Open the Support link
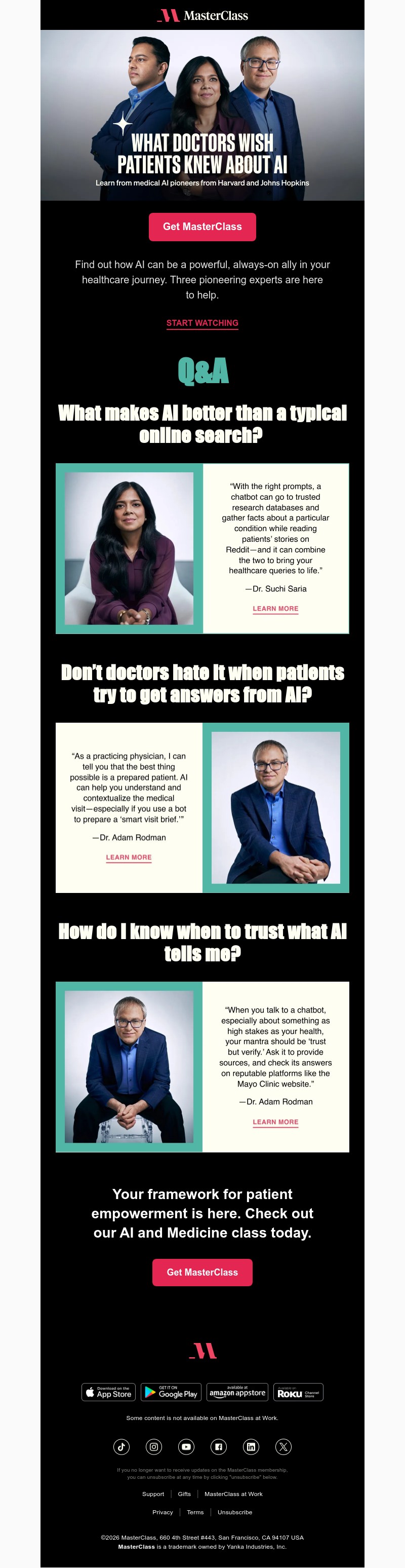The width and height of the screenshot is (405, 1568). click(153, 1494)
